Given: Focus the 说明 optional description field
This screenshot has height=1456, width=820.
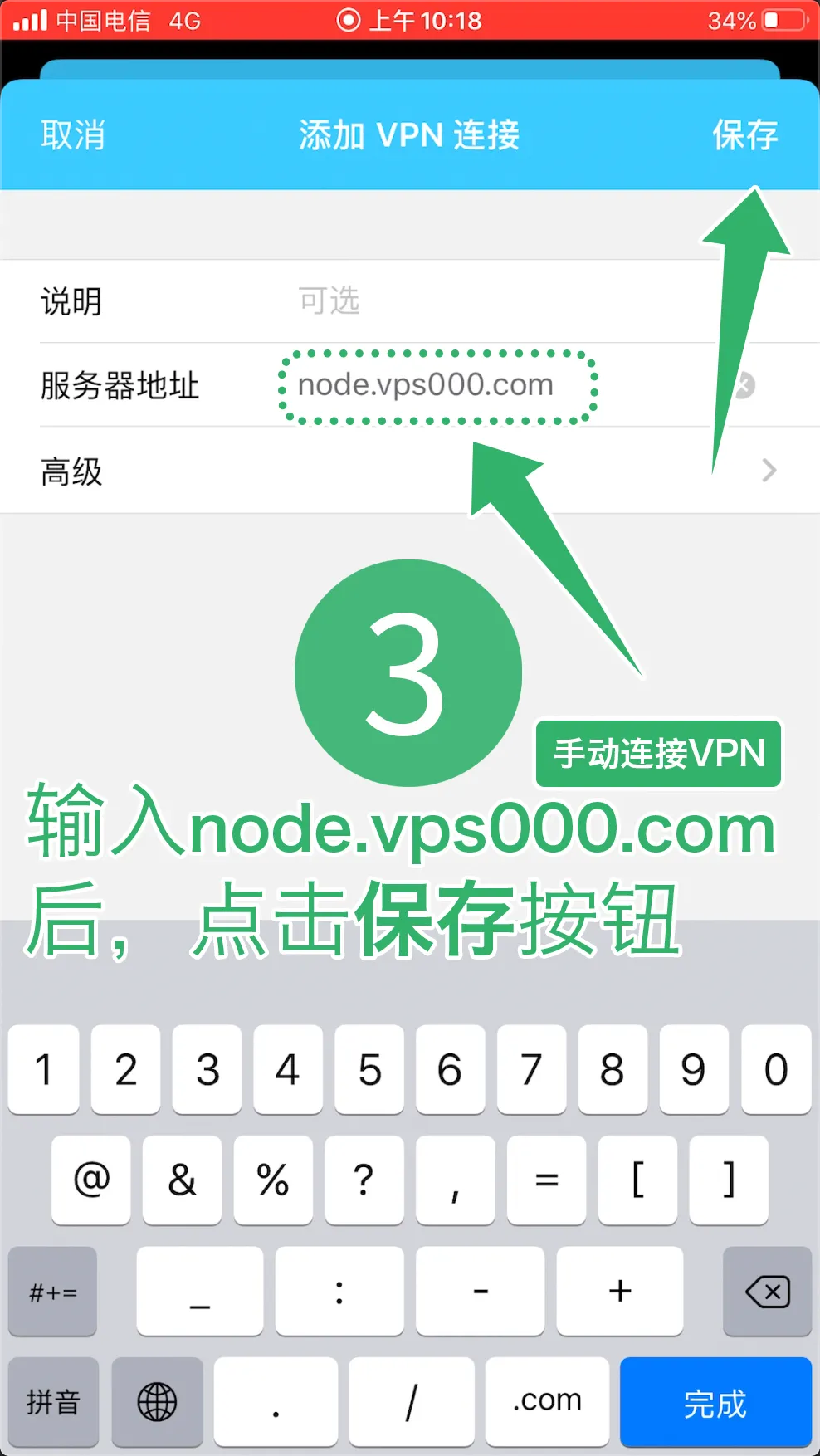Looking at the screenshot, I should coord(498,300).
